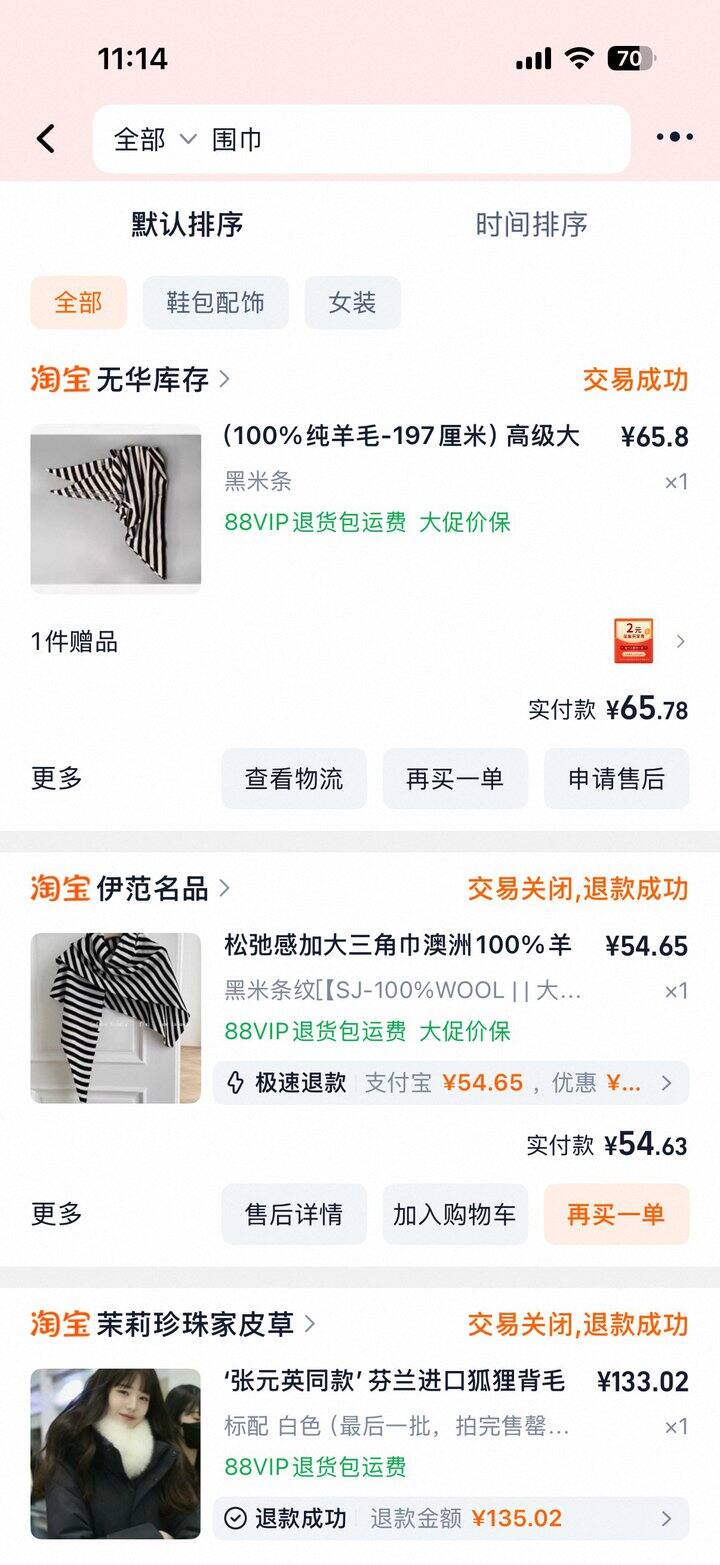Open the three-dot more options menu

(x=675, y=136)
